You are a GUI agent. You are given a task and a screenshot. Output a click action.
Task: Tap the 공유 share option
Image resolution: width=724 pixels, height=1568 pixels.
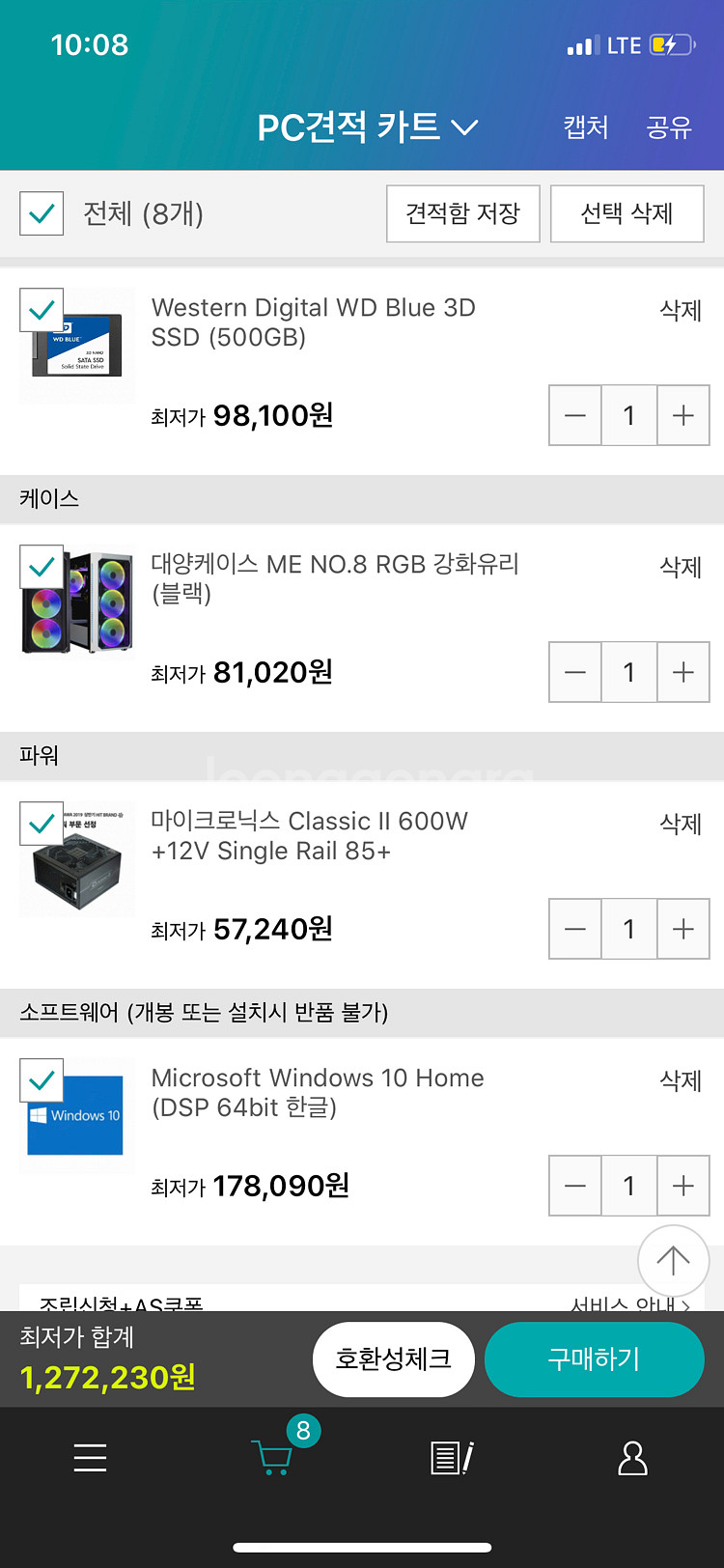pyautogui.click(x=669, y=126)
